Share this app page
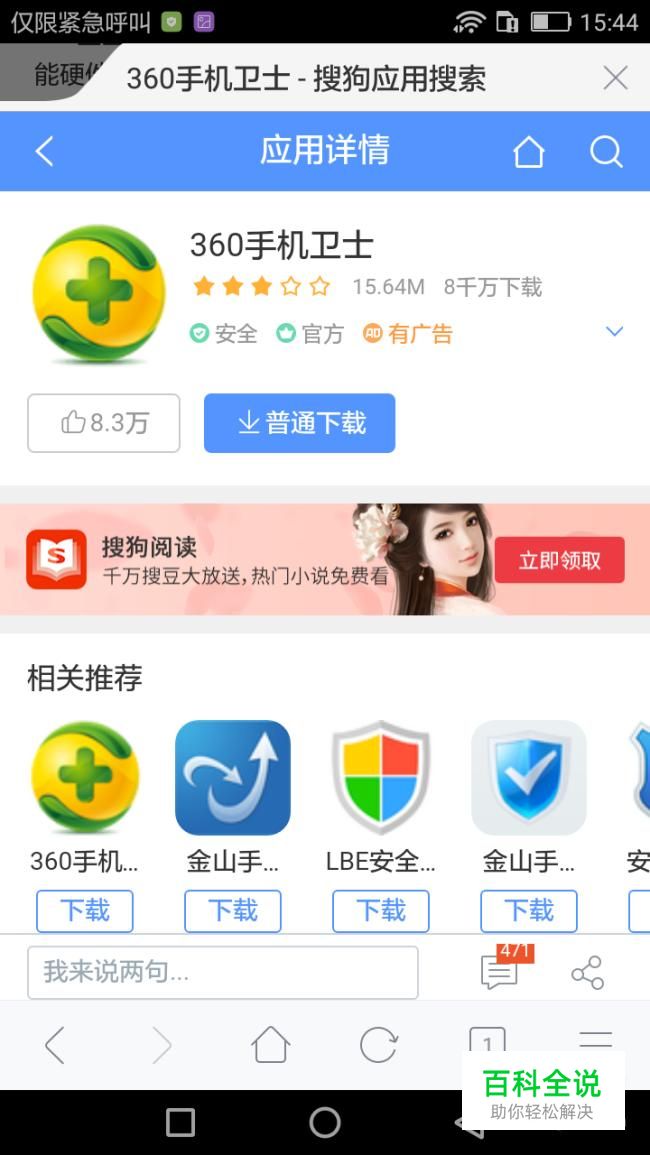This screenshot has width=650, height=1155. (587, 972)
